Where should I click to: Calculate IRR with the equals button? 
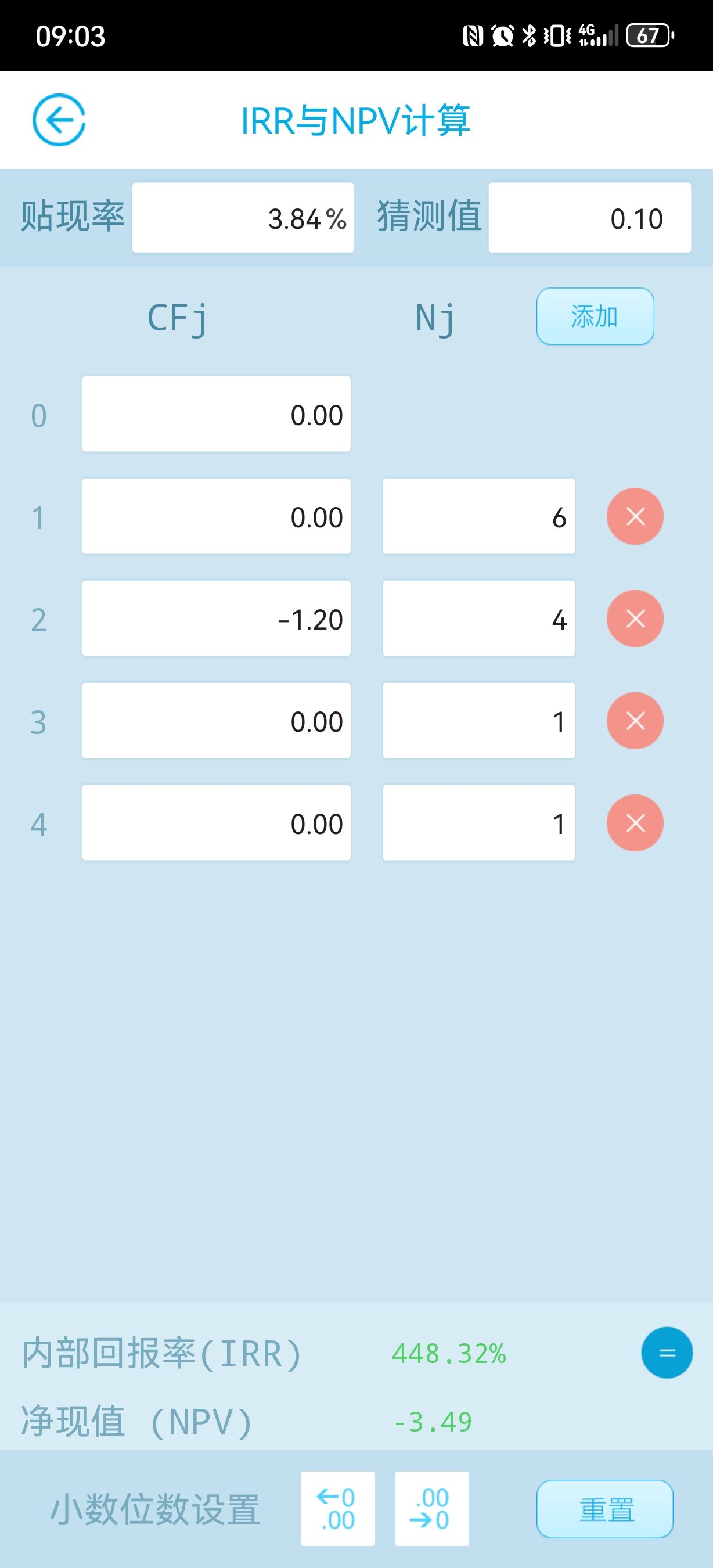[x=666, y=1353]
